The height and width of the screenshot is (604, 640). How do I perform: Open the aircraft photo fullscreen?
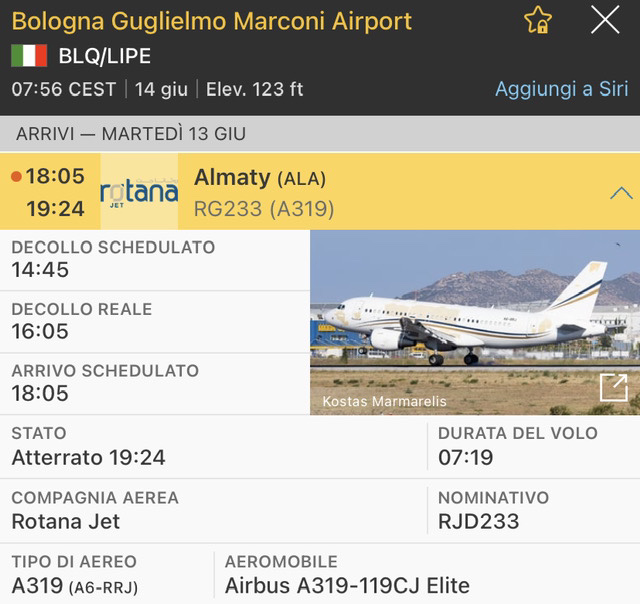[613, 388]
